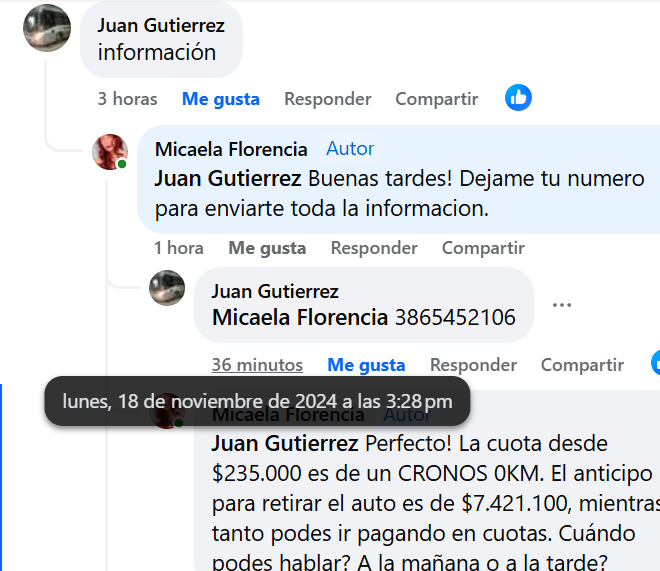
Task: Open options menu for phone number comment
Action: click(561, 305)
